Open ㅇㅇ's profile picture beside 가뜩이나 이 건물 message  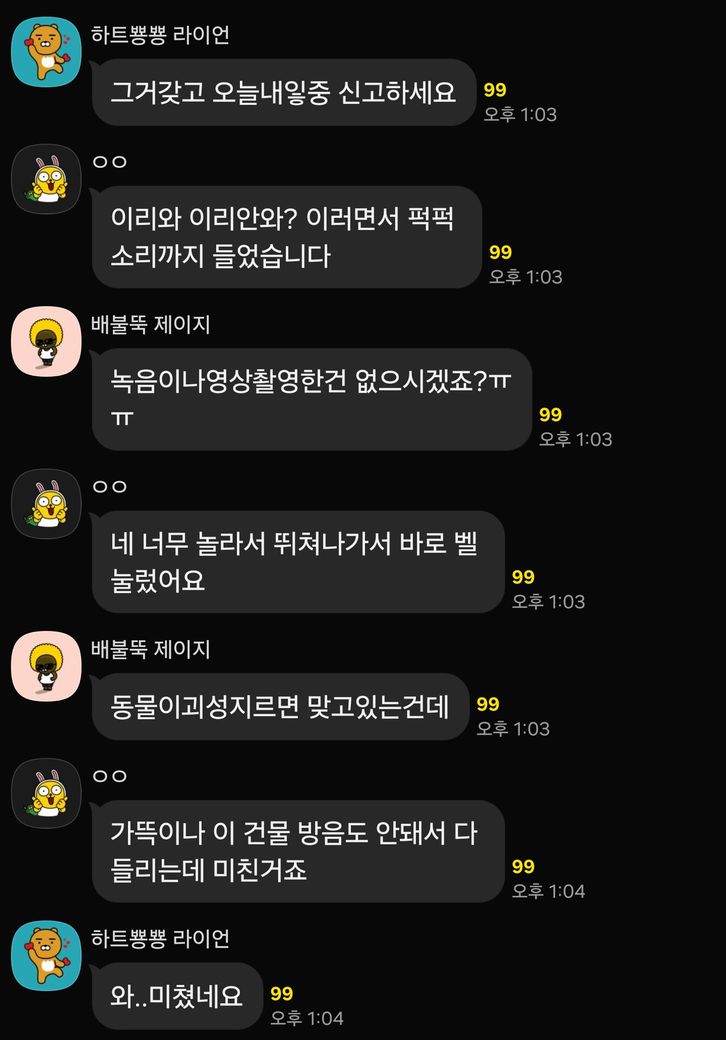(46, 794)
